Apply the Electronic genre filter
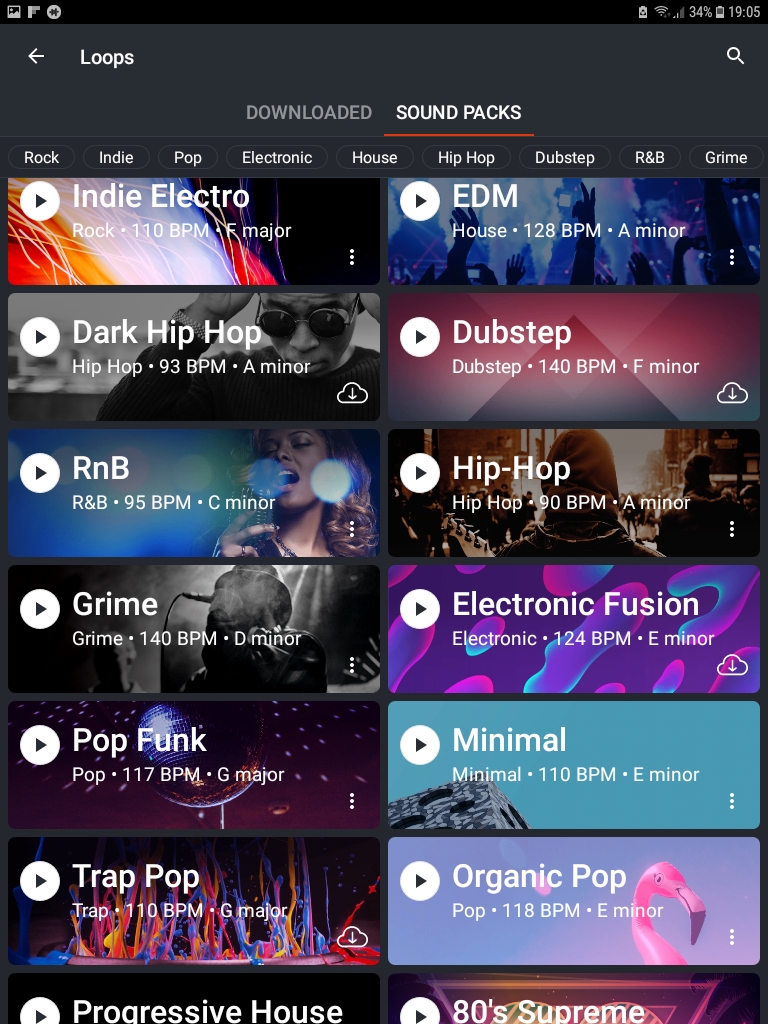The image size is (768, 1024). pos(277,157)
